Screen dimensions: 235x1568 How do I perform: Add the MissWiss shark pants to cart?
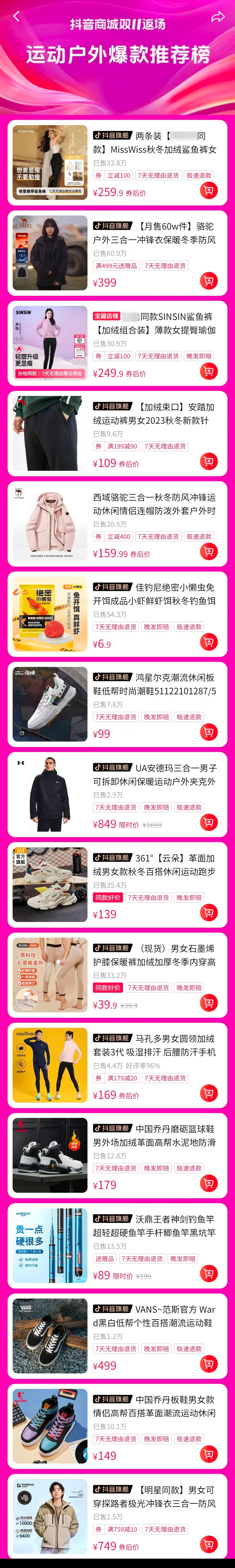(x=209, y=190)
